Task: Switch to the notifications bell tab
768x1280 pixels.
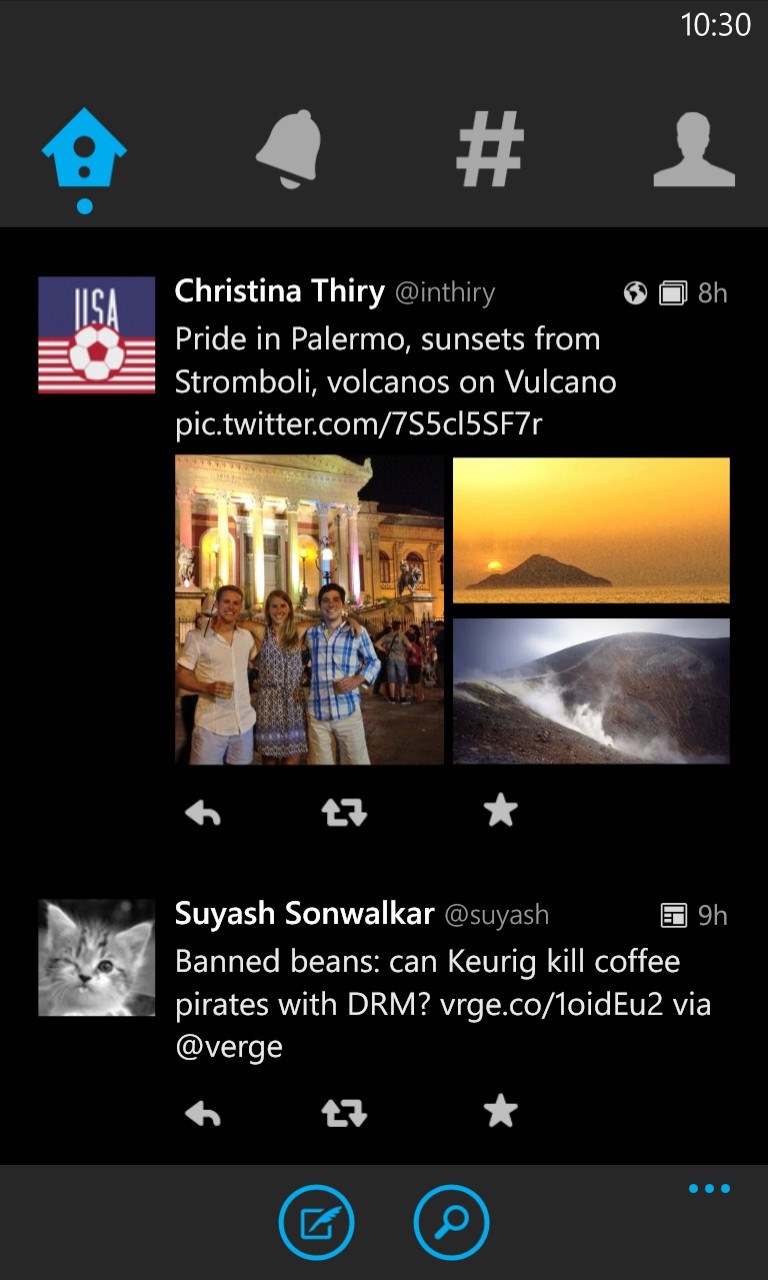Action: (x=288, y=148)
